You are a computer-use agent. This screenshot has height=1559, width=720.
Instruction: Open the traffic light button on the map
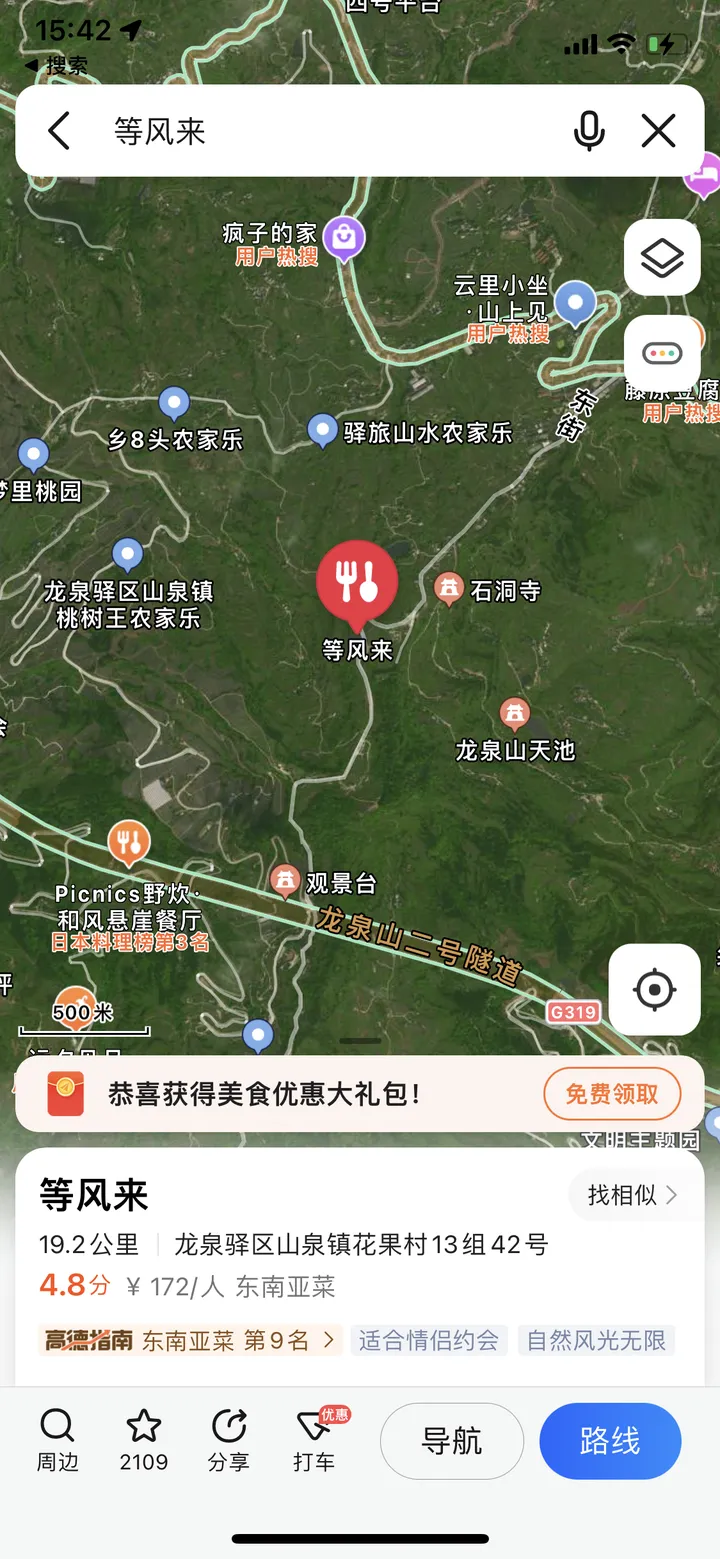662,353
